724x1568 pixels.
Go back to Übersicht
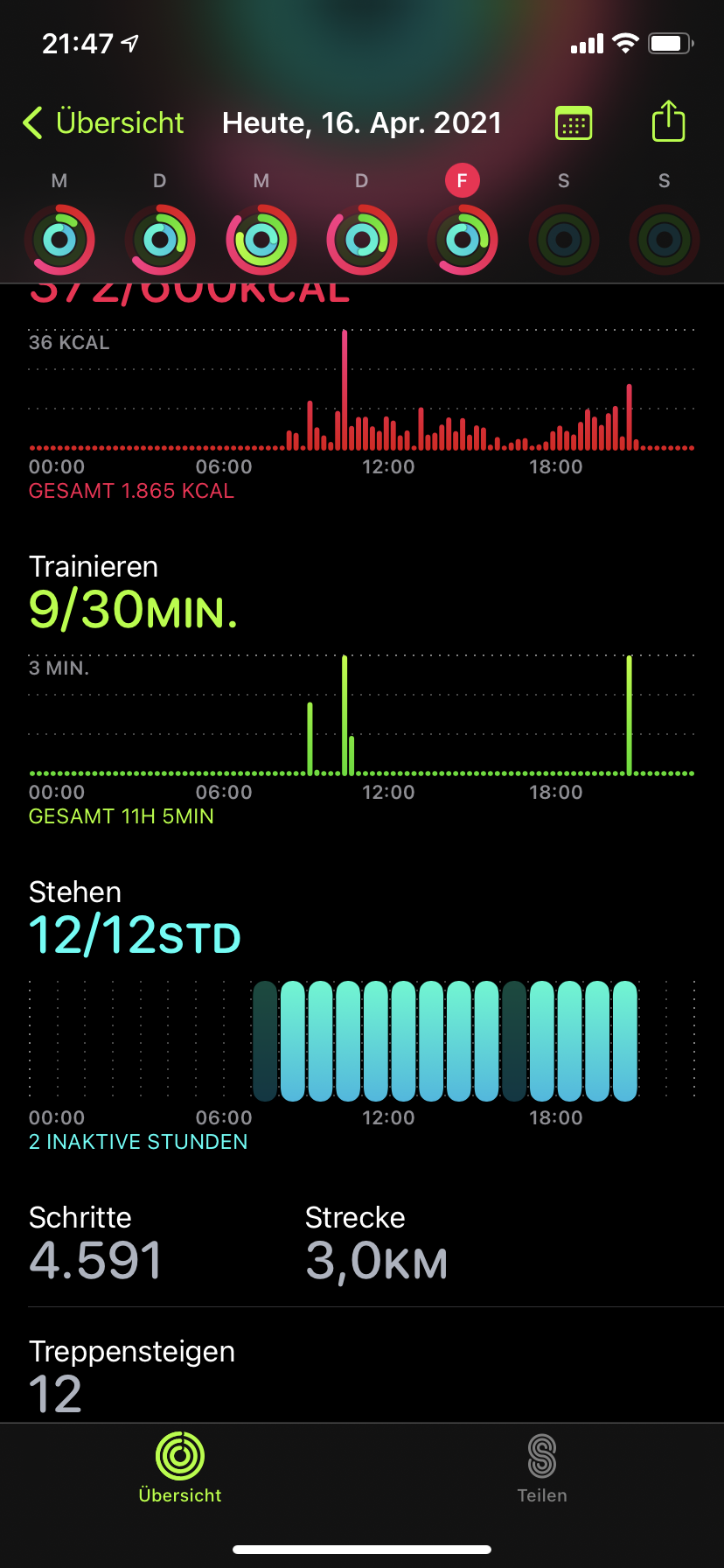[x=103, y=122]
